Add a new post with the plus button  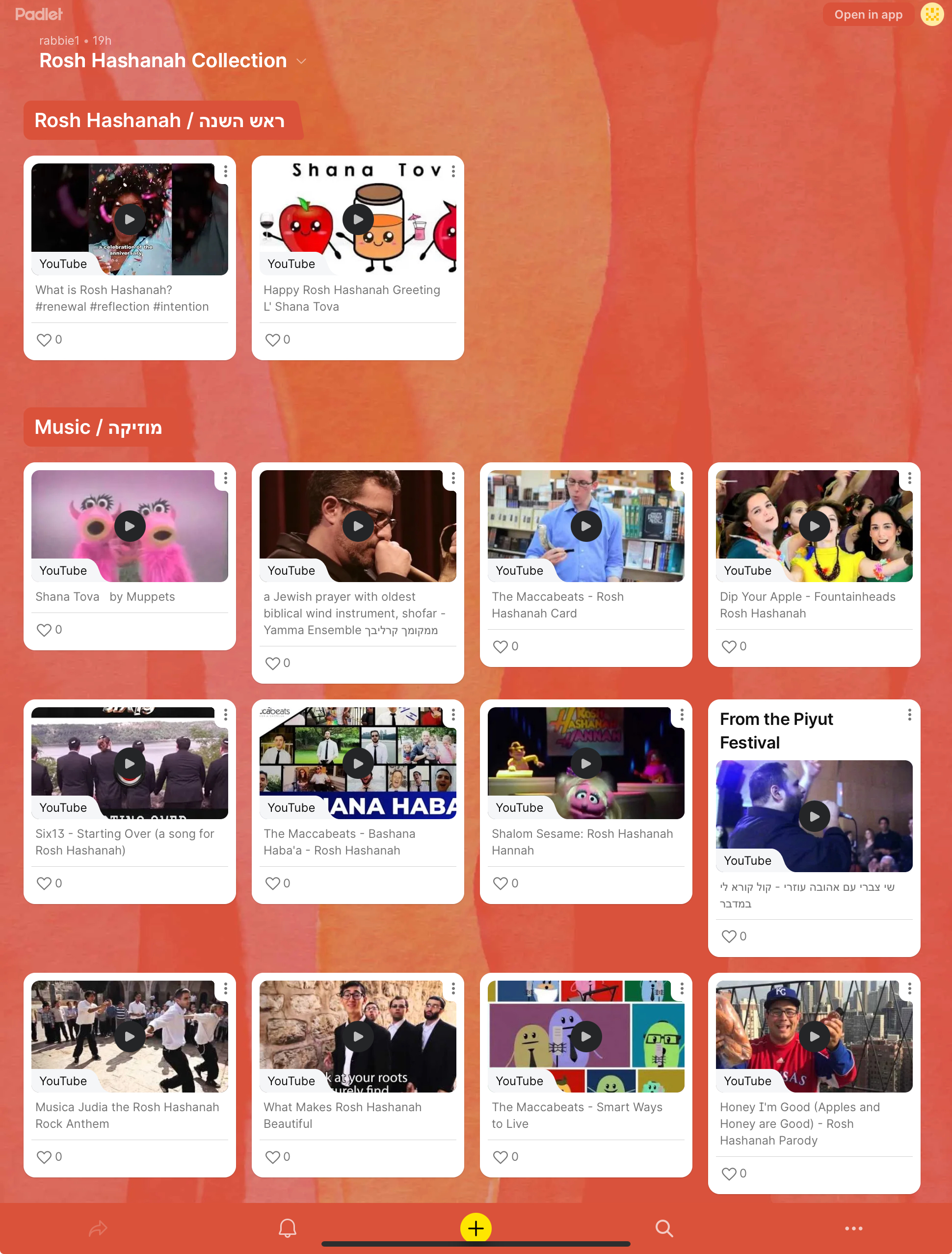[476, 1228]
